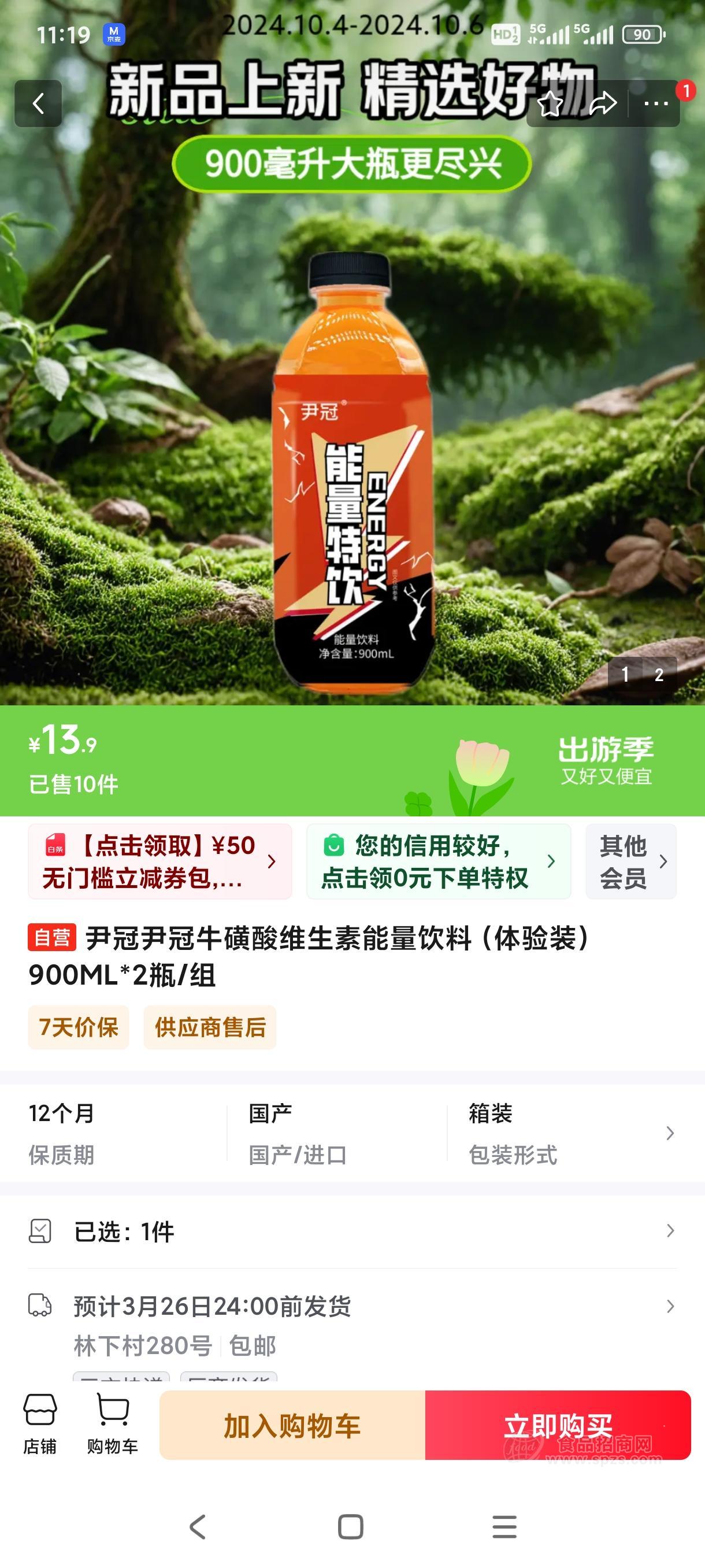Open recent apps from navigation bar
Screen dimensions: 705x1568
[x=504, y=1527]
